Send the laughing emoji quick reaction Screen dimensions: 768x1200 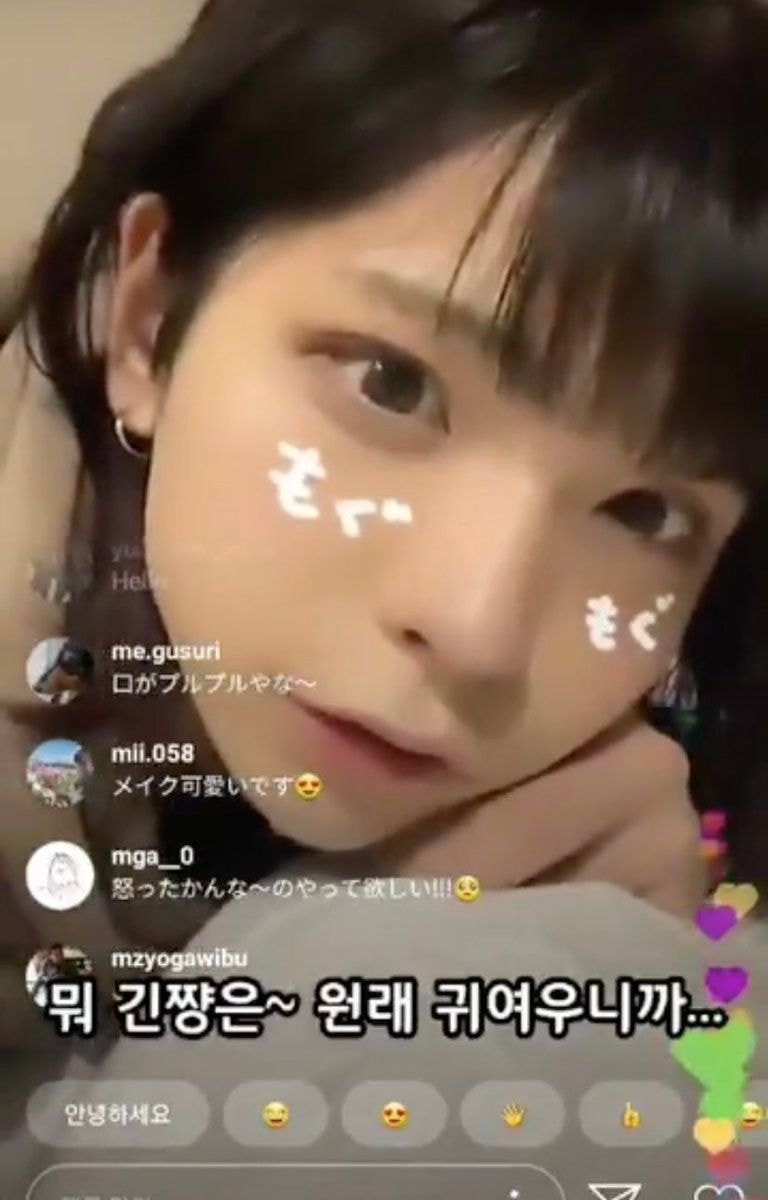point(275,1114)
